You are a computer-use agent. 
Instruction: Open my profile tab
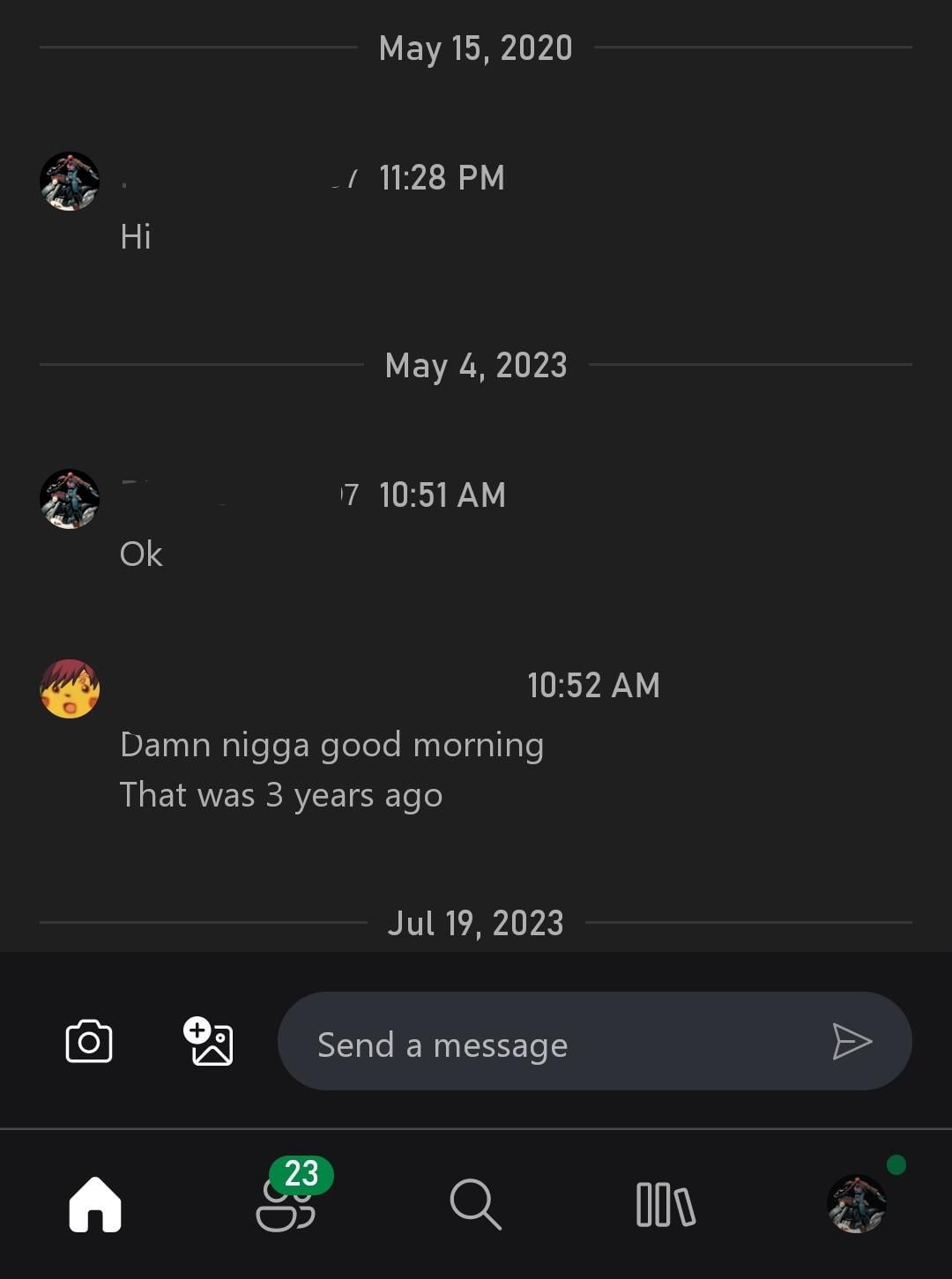[856, 1204]
